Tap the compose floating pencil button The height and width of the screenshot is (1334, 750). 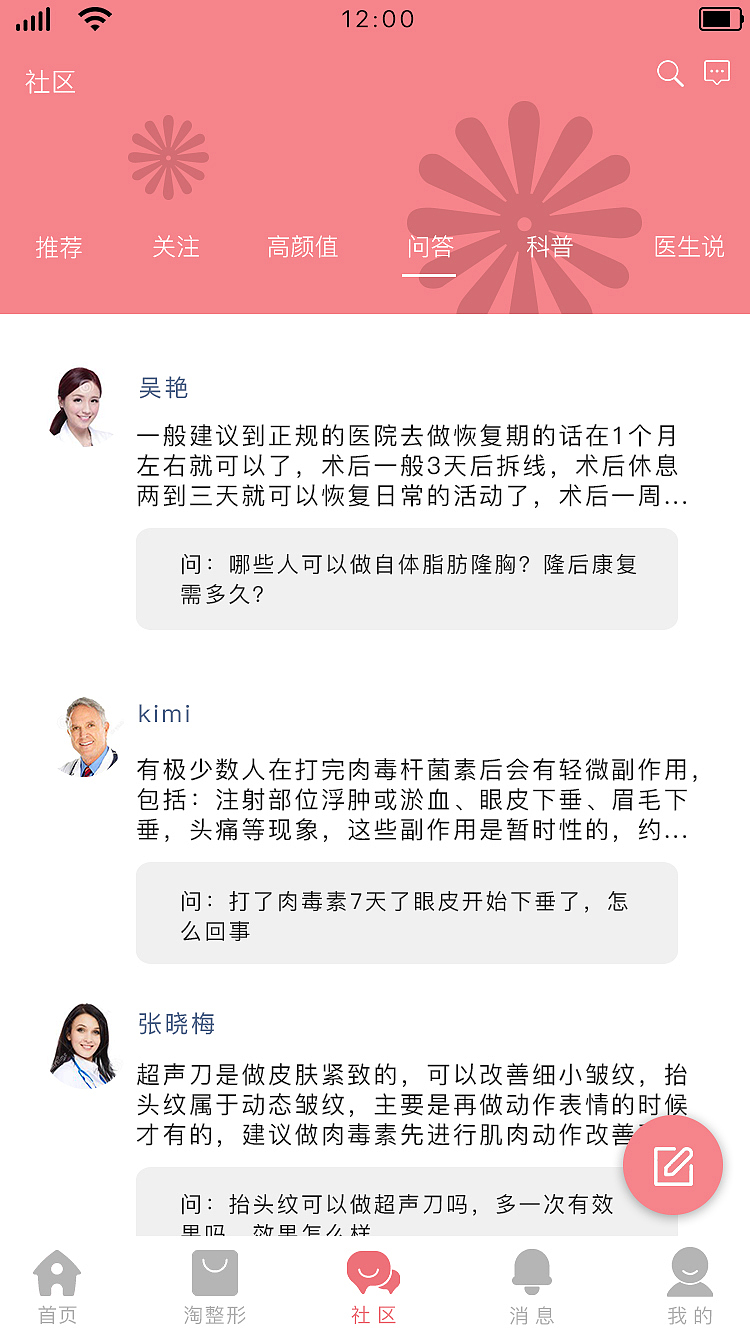pyautogui.click(x=672, y=1165)
